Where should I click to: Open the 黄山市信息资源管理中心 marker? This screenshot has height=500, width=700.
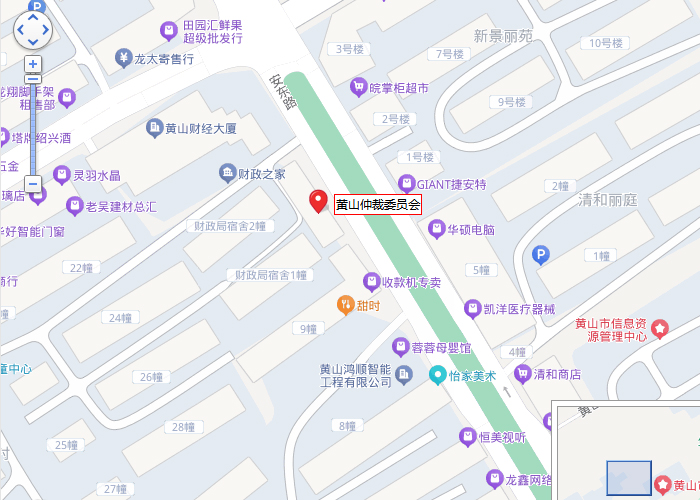click(x=661, y=328)
